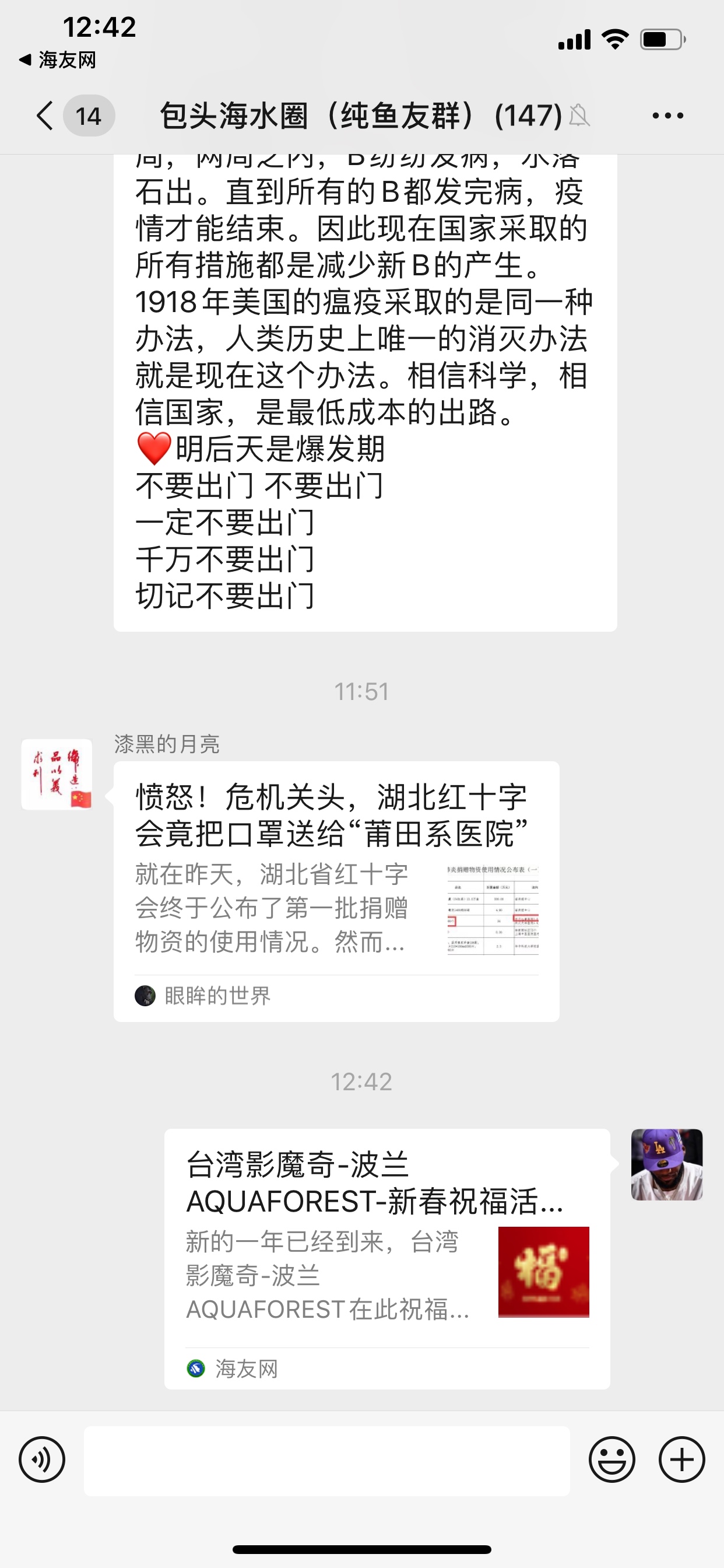Image resolution: width=724 pixels, height=1568 pixels.
Task: Open the emoji sticker panel
Action: pyautogui.click(x=611, y=1459)
